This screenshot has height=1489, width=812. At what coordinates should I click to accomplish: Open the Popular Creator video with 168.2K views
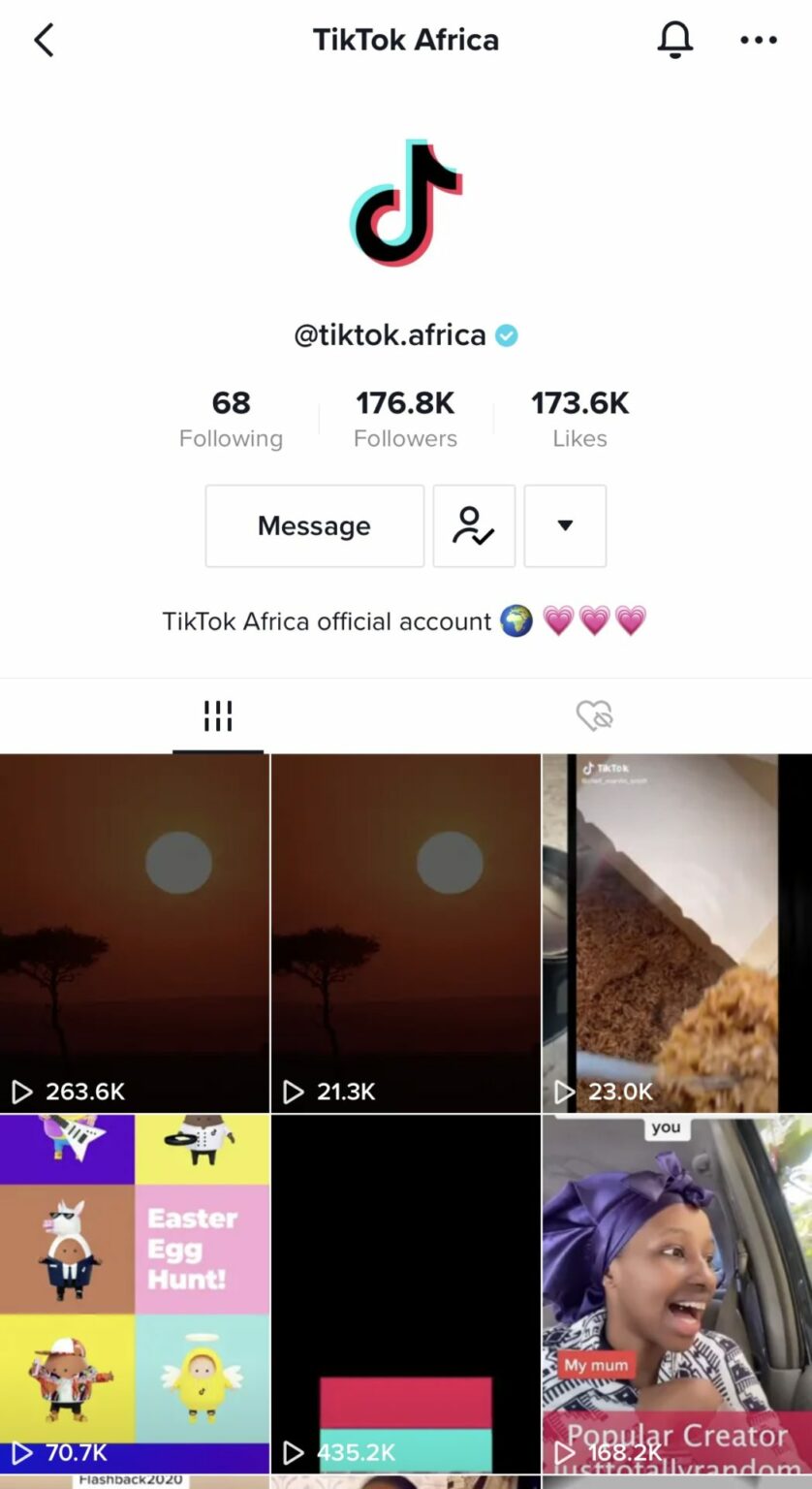pyautogui.click(x=677, y=1294)
